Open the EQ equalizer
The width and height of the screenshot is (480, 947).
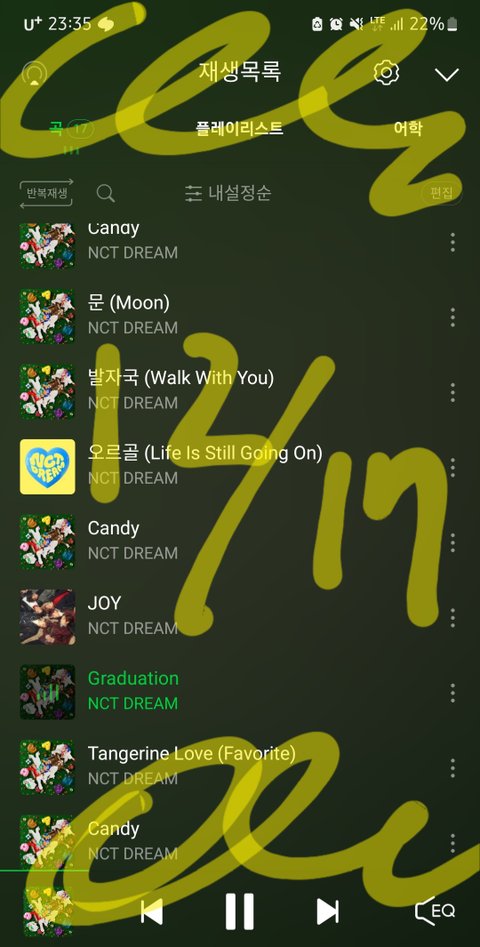pyautogui.click(x=435, y=911)
